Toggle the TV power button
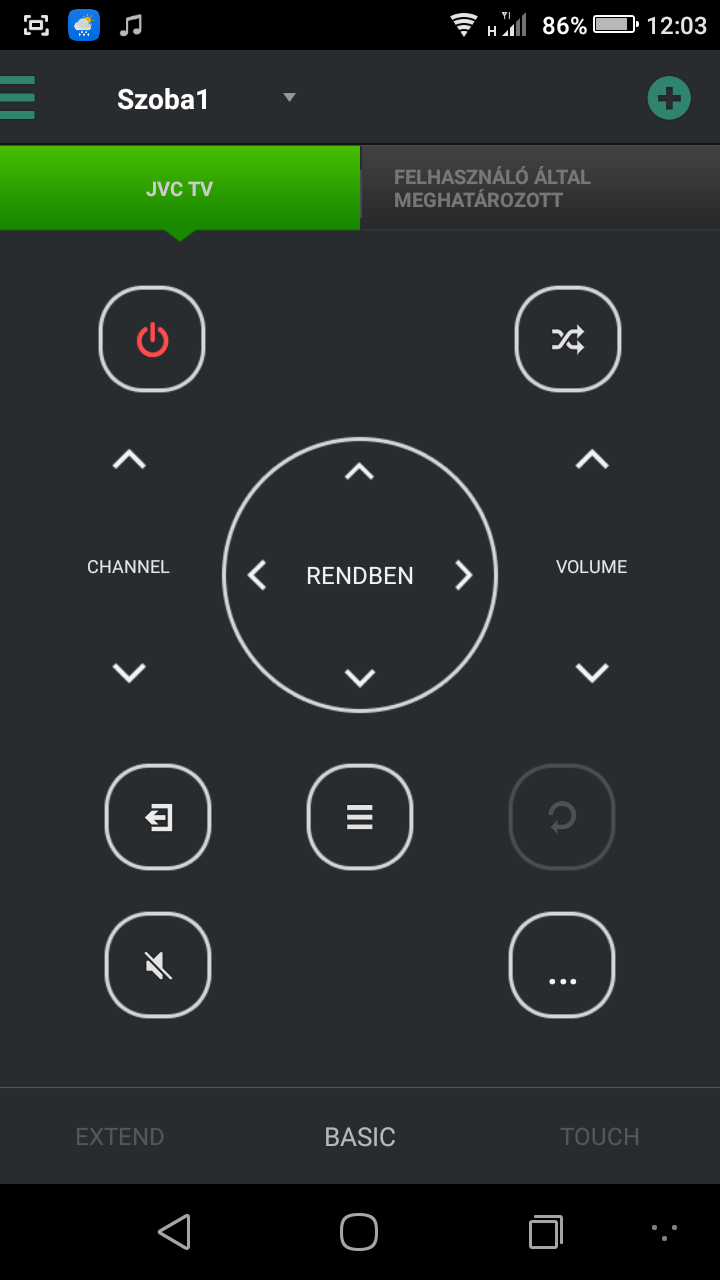The width and height of the screenshot is (720, 1280). [152, 339]
